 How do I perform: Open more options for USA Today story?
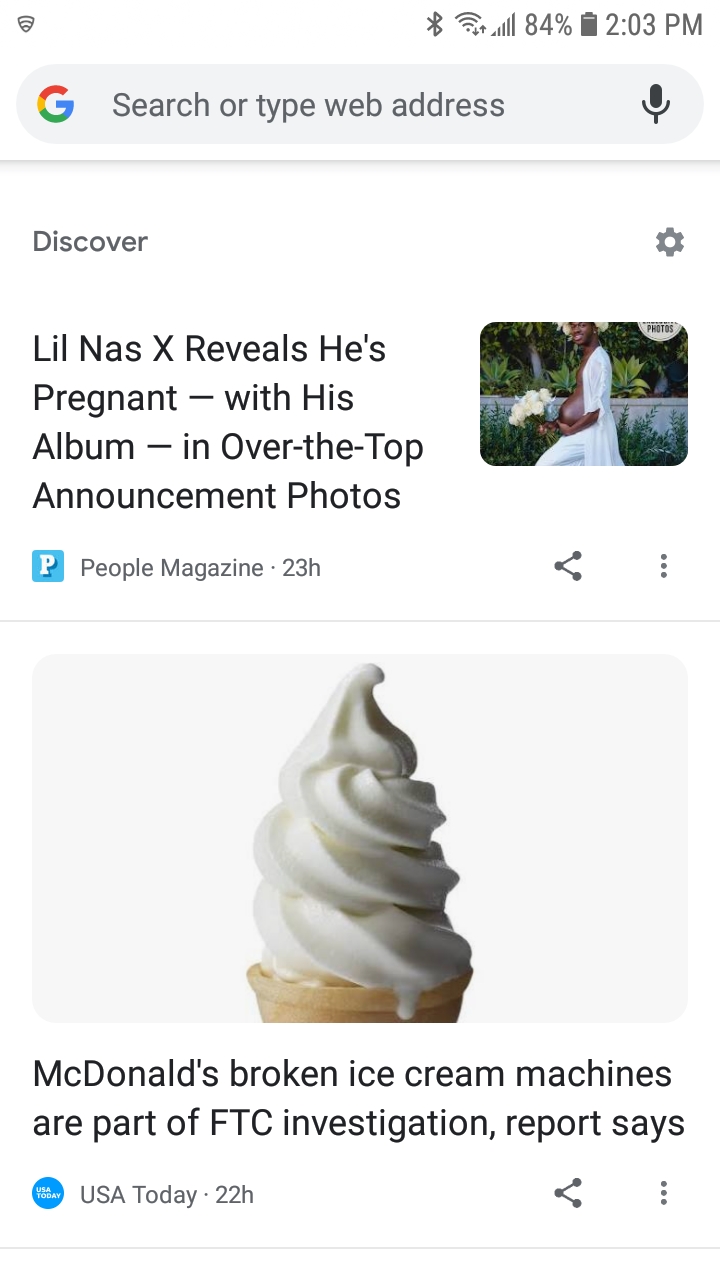[x=663, y=1192]
